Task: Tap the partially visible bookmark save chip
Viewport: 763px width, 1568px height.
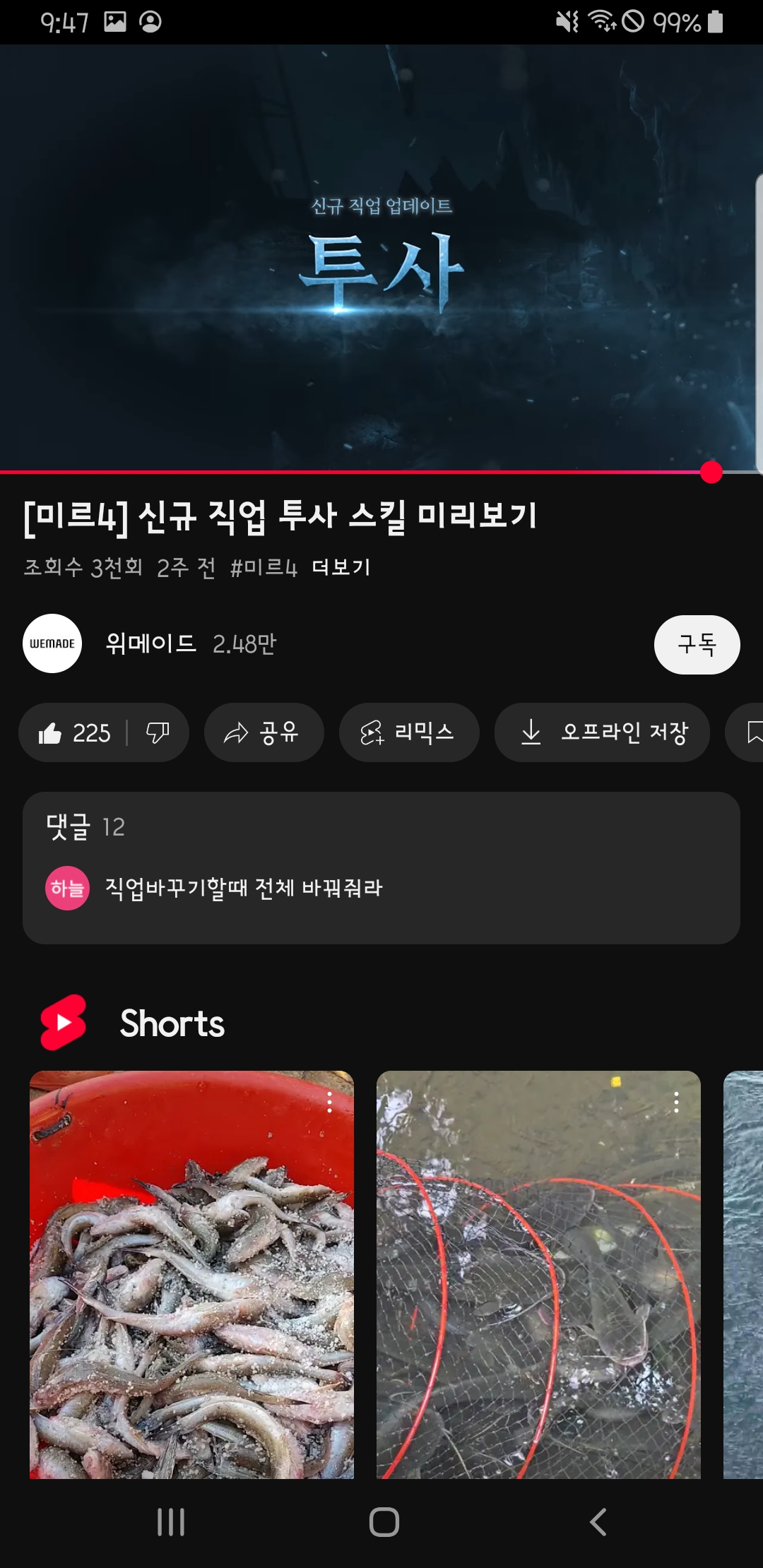Action: click(x=750, y=732)
